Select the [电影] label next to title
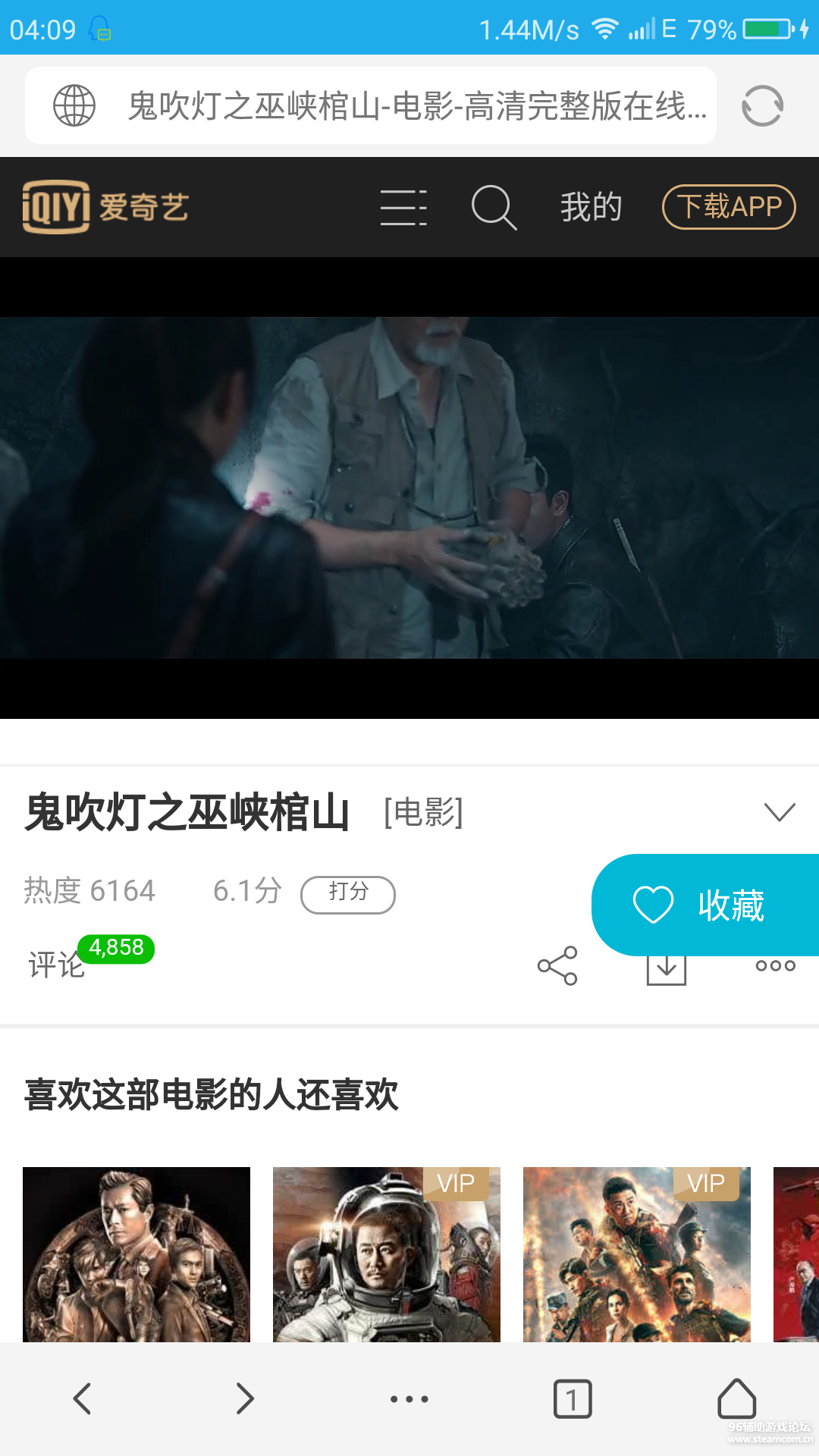 [x=422, y=812]
